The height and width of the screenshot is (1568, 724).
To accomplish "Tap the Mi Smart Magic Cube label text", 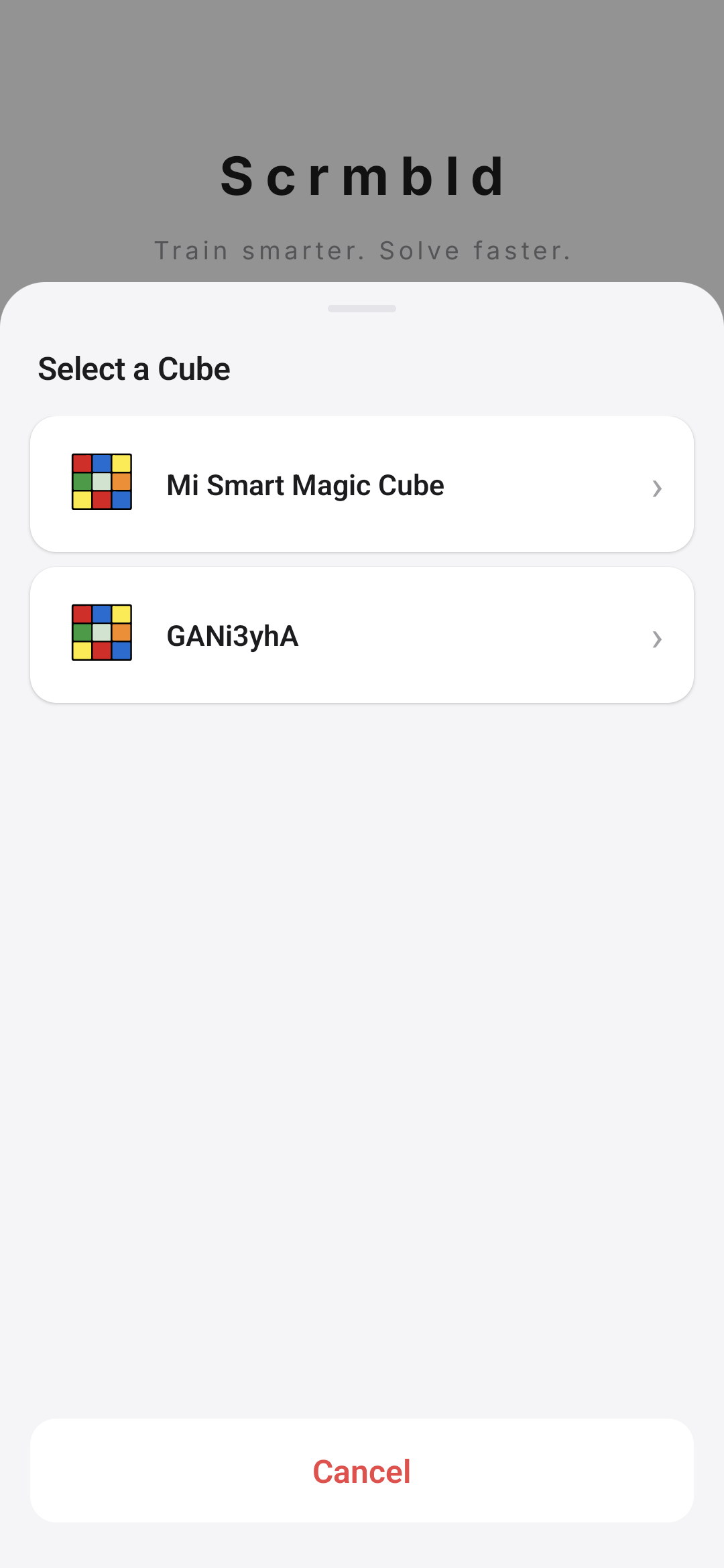I will coord(305,484).
